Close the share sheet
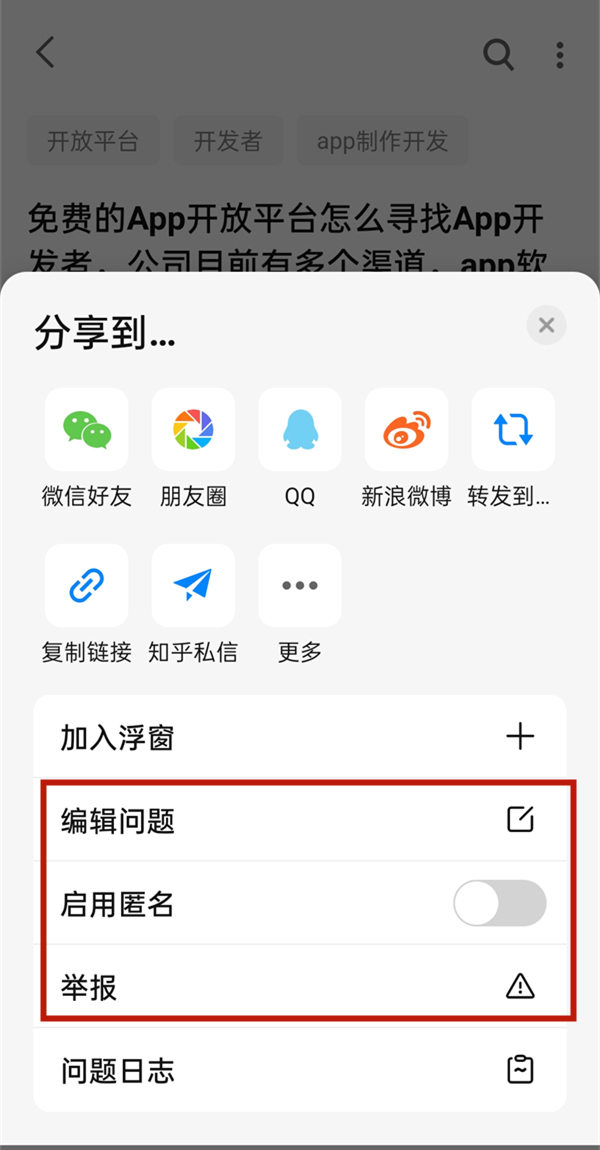This screenshot has width=600, height=1150. [546, 326]
